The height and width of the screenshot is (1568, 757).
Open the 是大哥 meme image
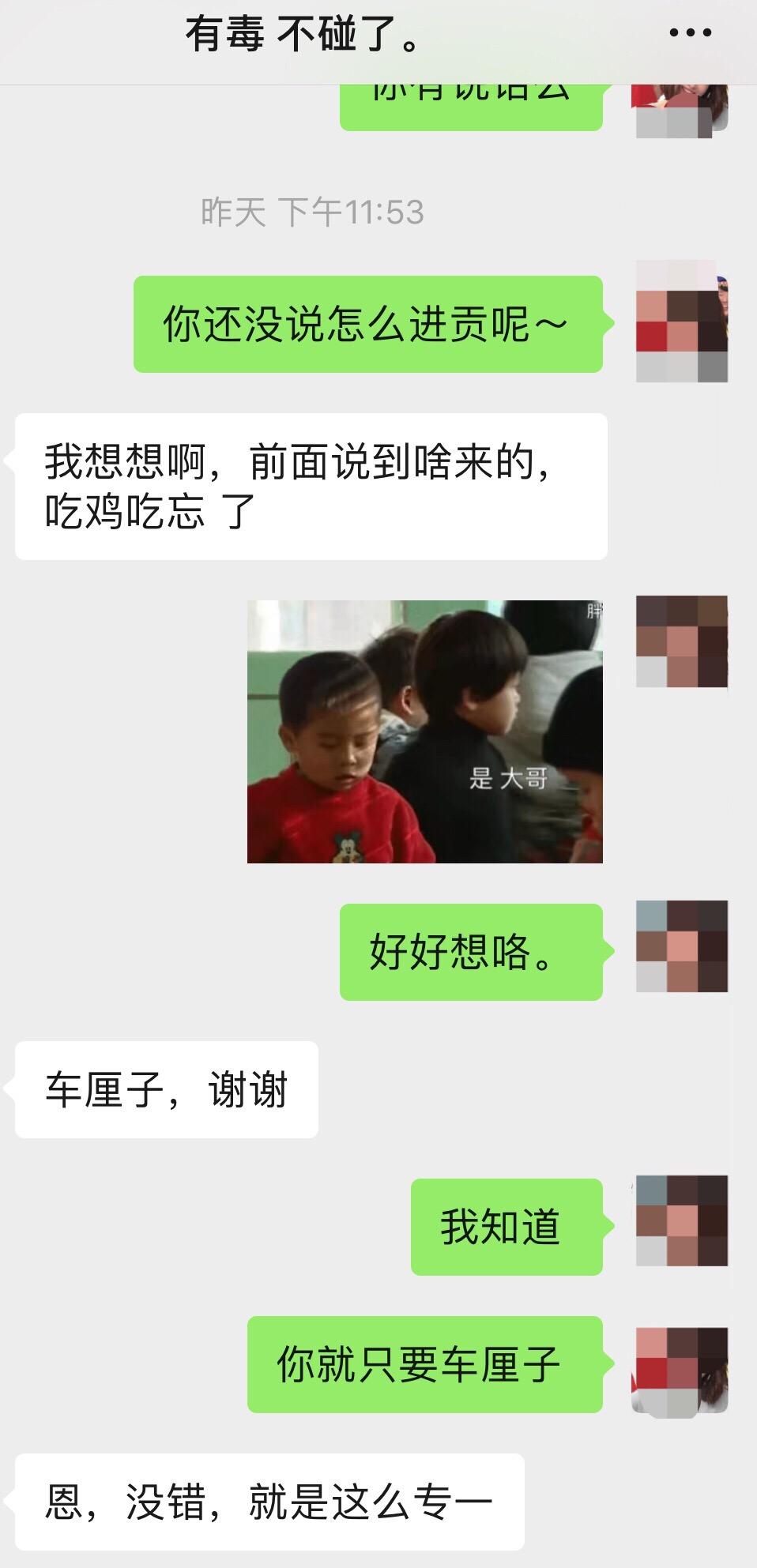pyautogui.click(x=424, y=731)
